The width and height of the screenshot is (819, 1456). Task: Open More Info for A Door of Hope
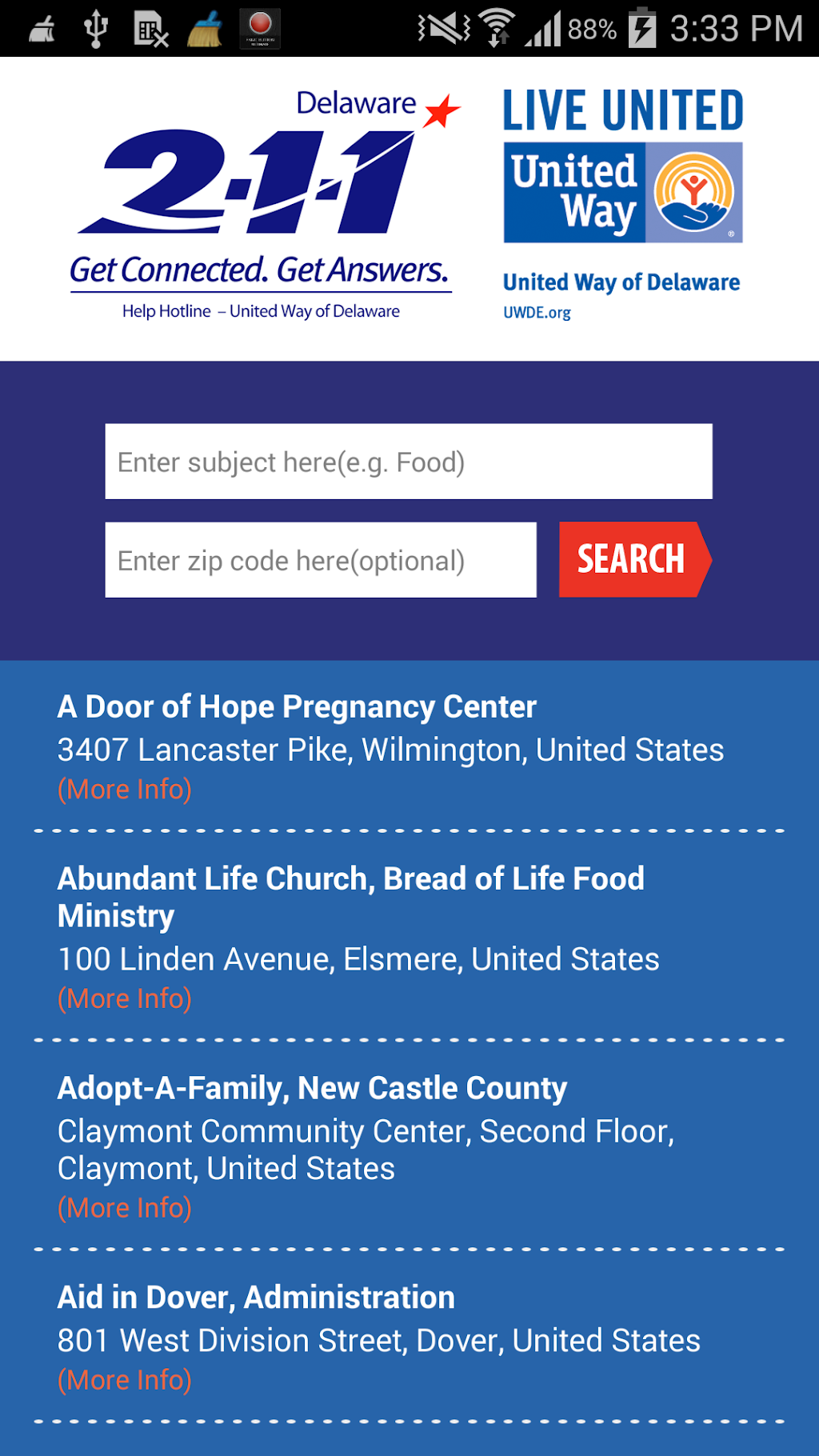125,790
